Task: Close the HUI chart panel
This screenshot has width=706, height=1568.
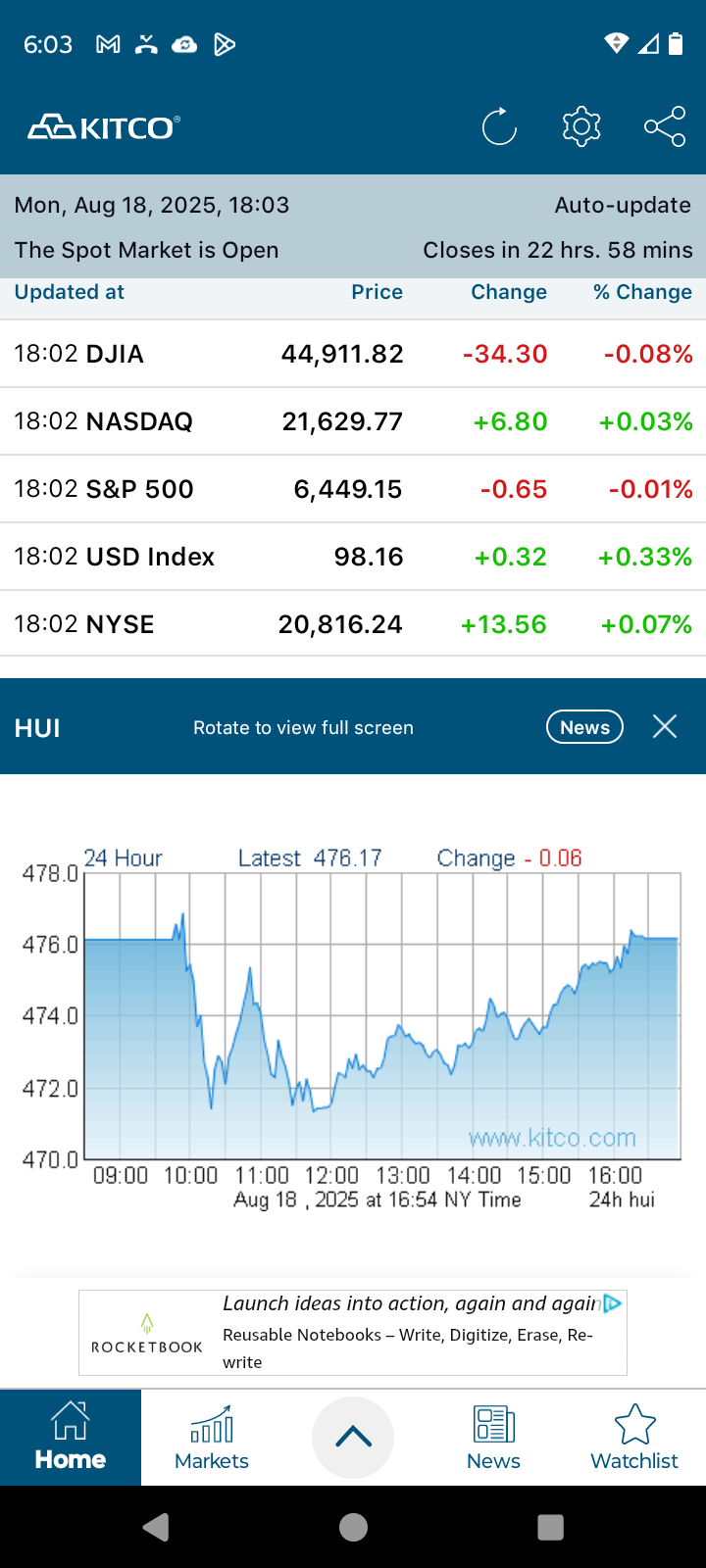Action: click(x=665, y=726)
